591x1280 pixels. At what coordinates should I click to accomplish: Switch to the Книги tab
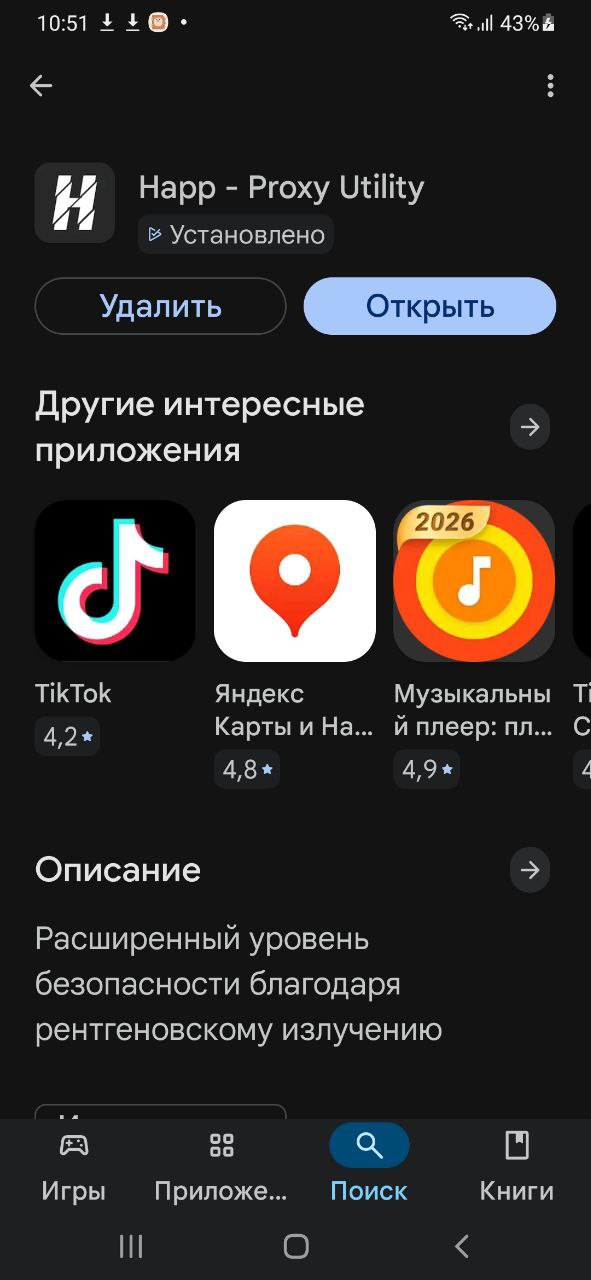517,1165
